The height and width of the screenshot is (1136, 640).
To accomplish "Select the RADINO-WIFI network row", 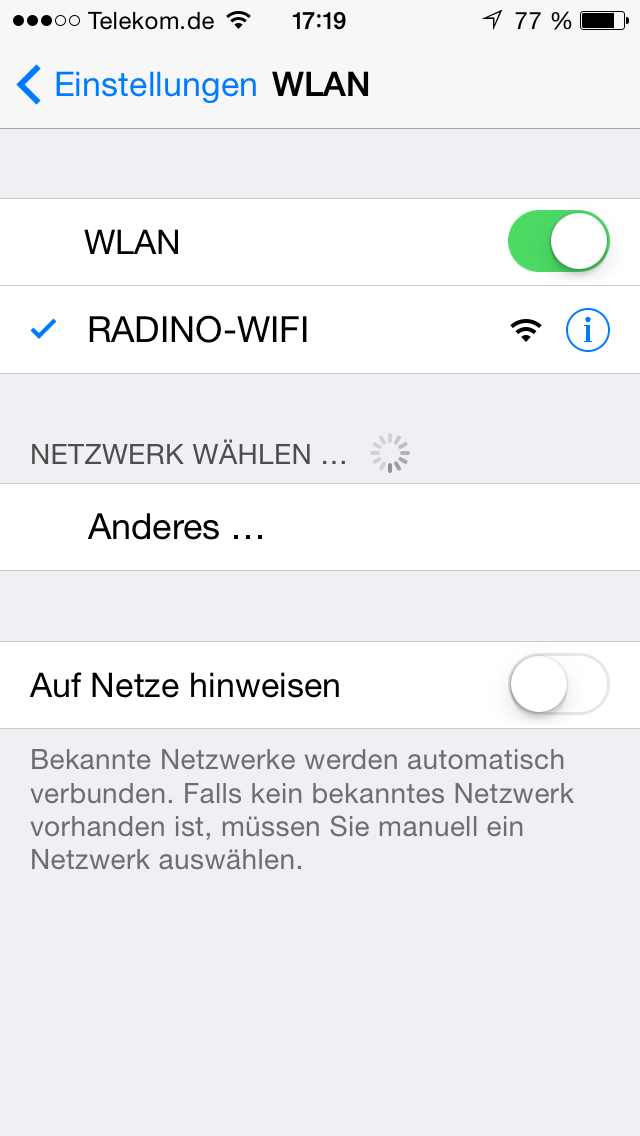I will click(x=320, y=330).
